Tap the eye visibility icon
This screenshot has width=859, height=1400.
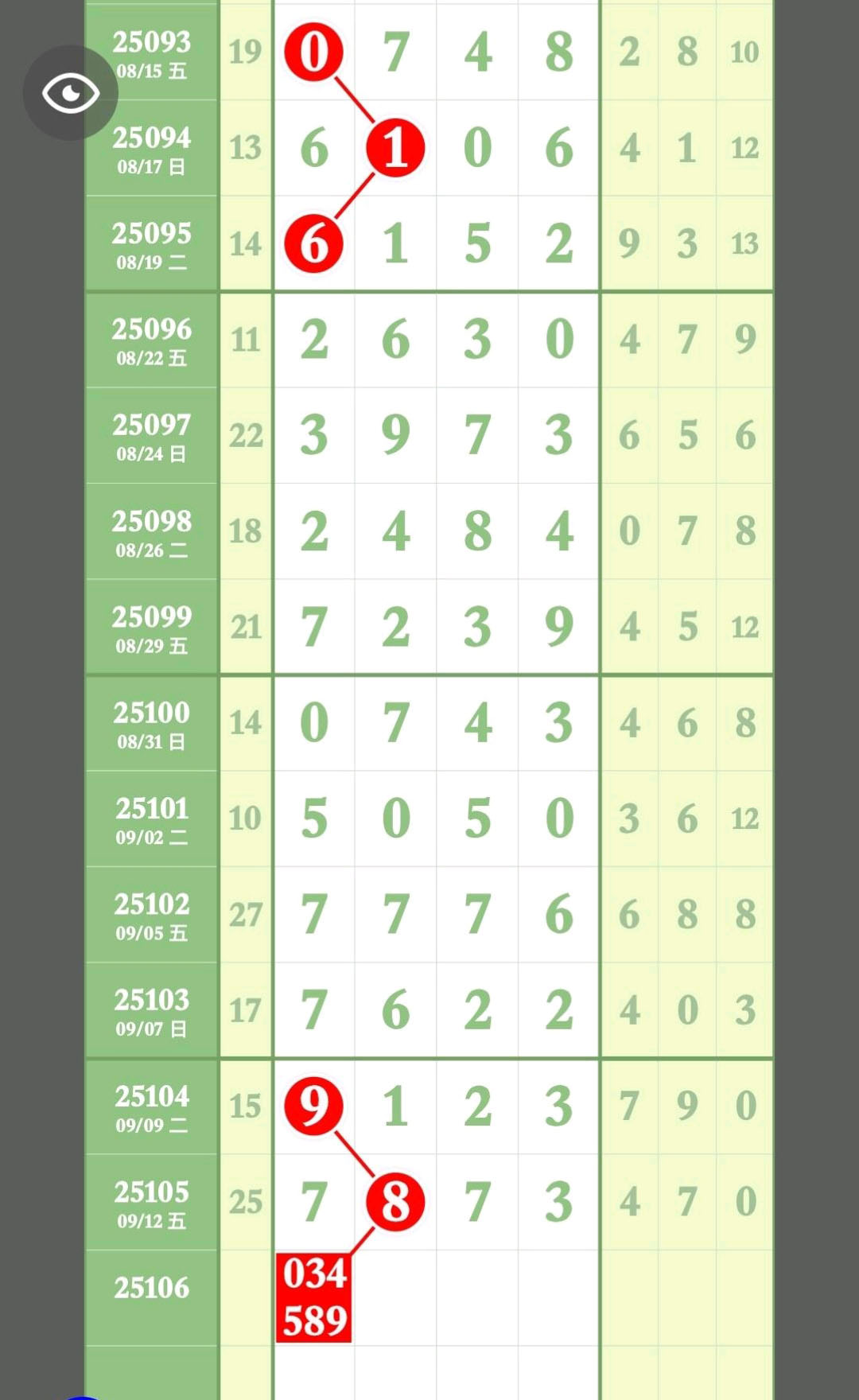pos(71,93)
